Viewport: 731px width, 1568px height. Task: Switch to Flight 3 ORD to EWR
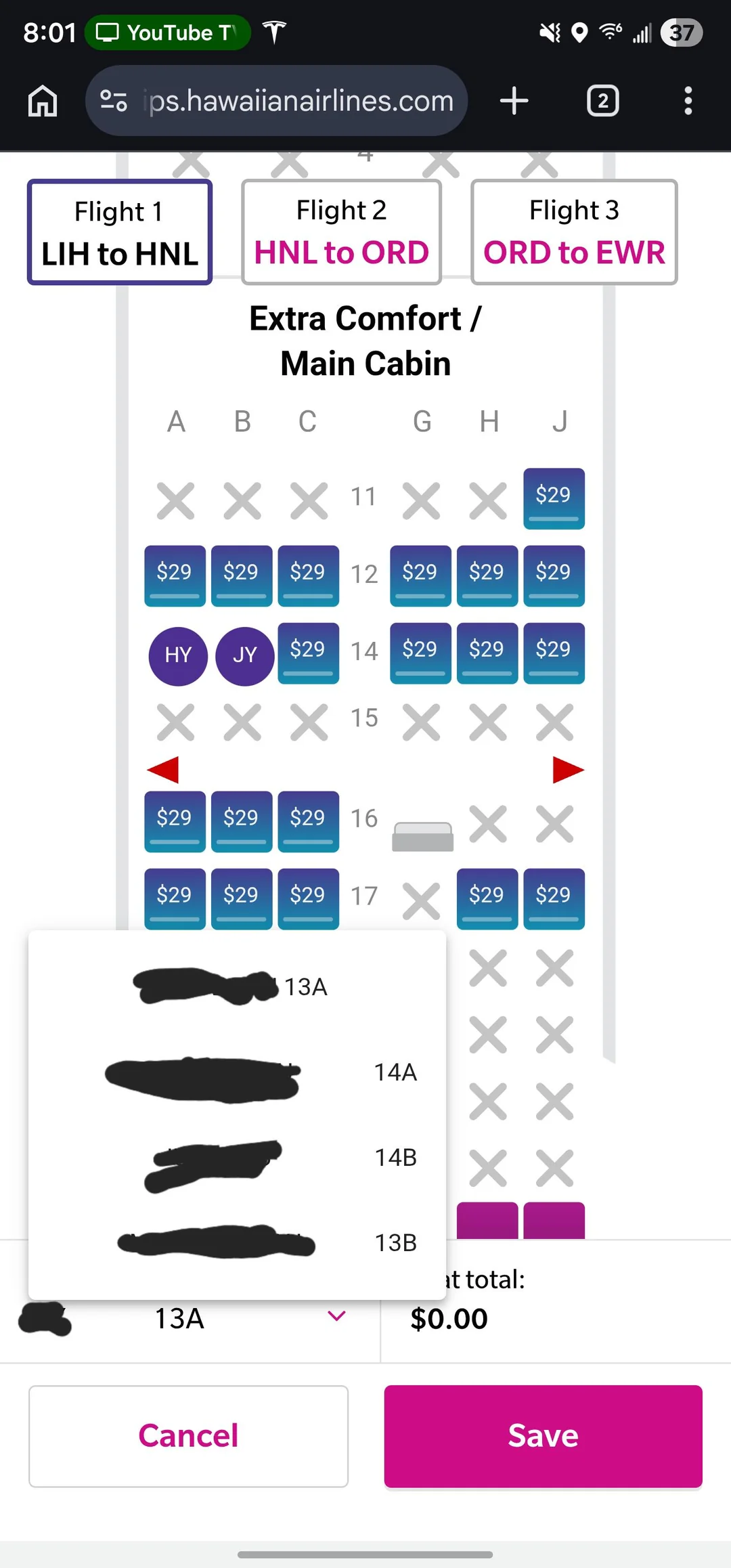tap(574, 232)
